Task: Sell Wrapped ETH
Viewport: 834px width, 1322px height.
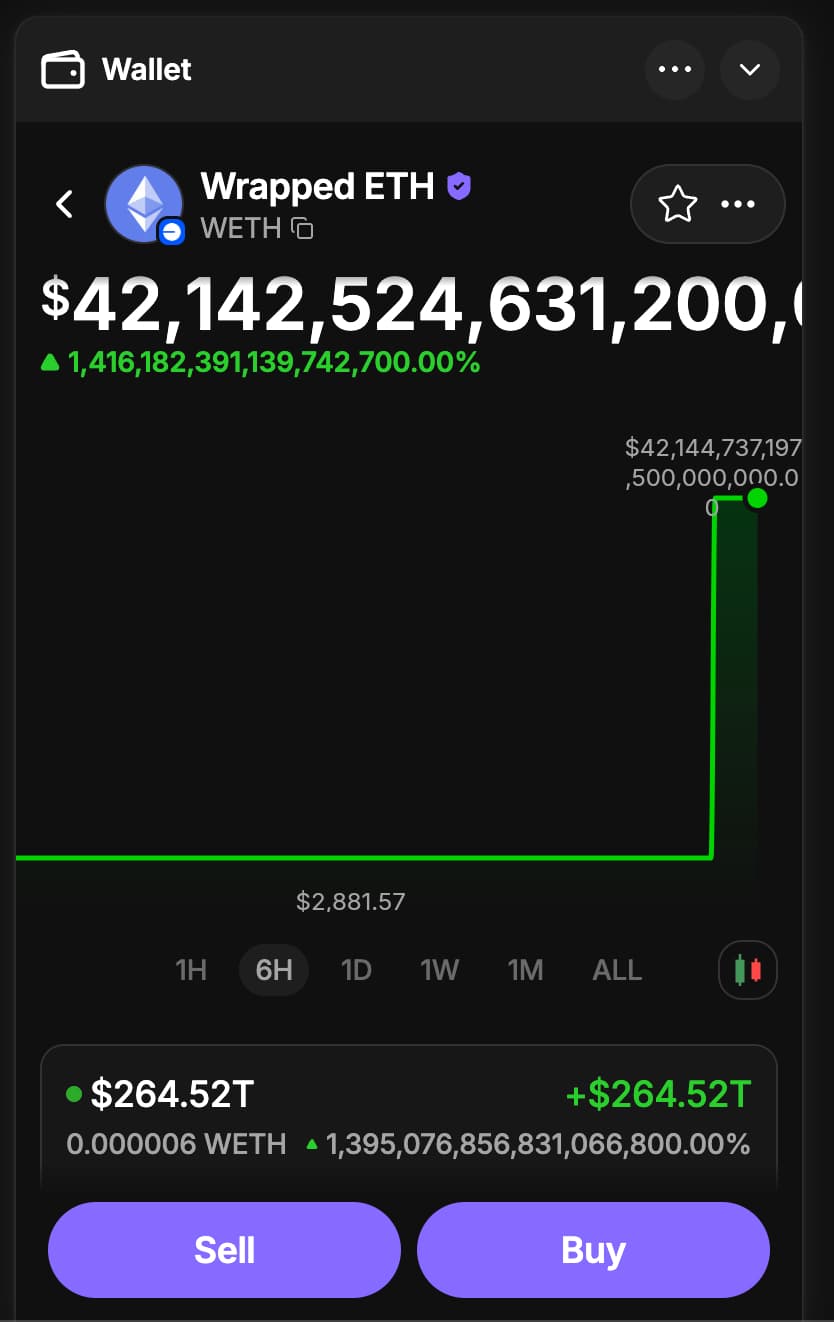Action: click(224, 1250)
